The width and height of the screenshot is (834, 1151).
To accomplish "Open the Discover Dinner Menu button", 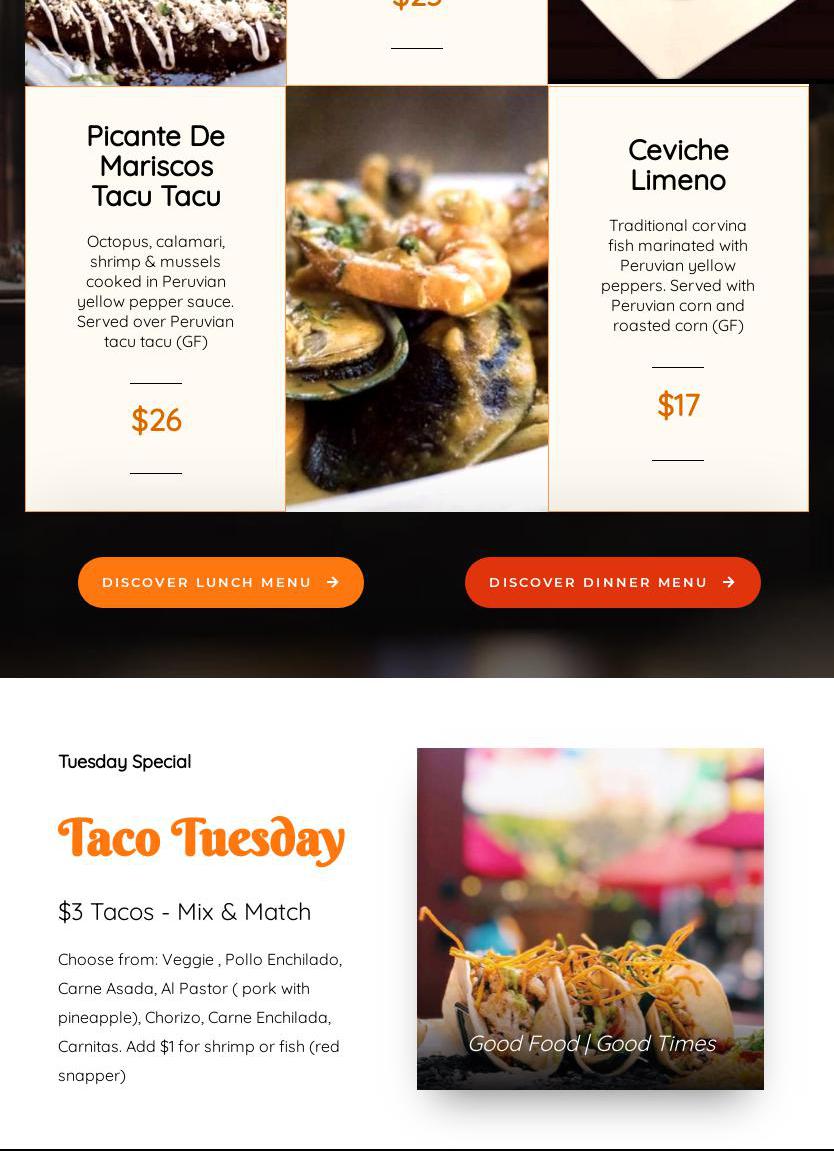I will (612, 582).
